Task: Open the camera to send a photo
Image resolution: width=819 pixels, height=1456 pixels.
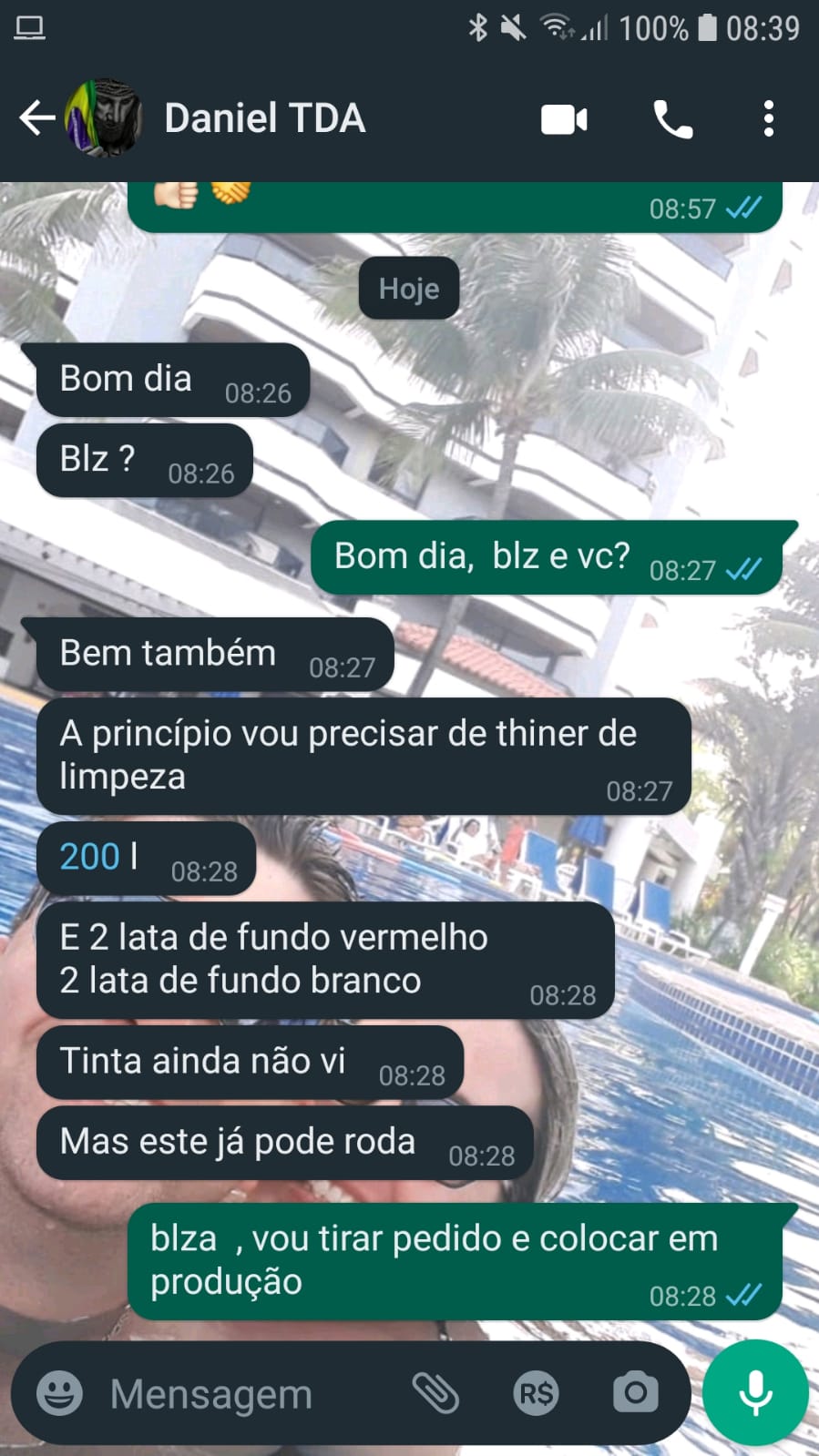Action: click(635, 1393)
